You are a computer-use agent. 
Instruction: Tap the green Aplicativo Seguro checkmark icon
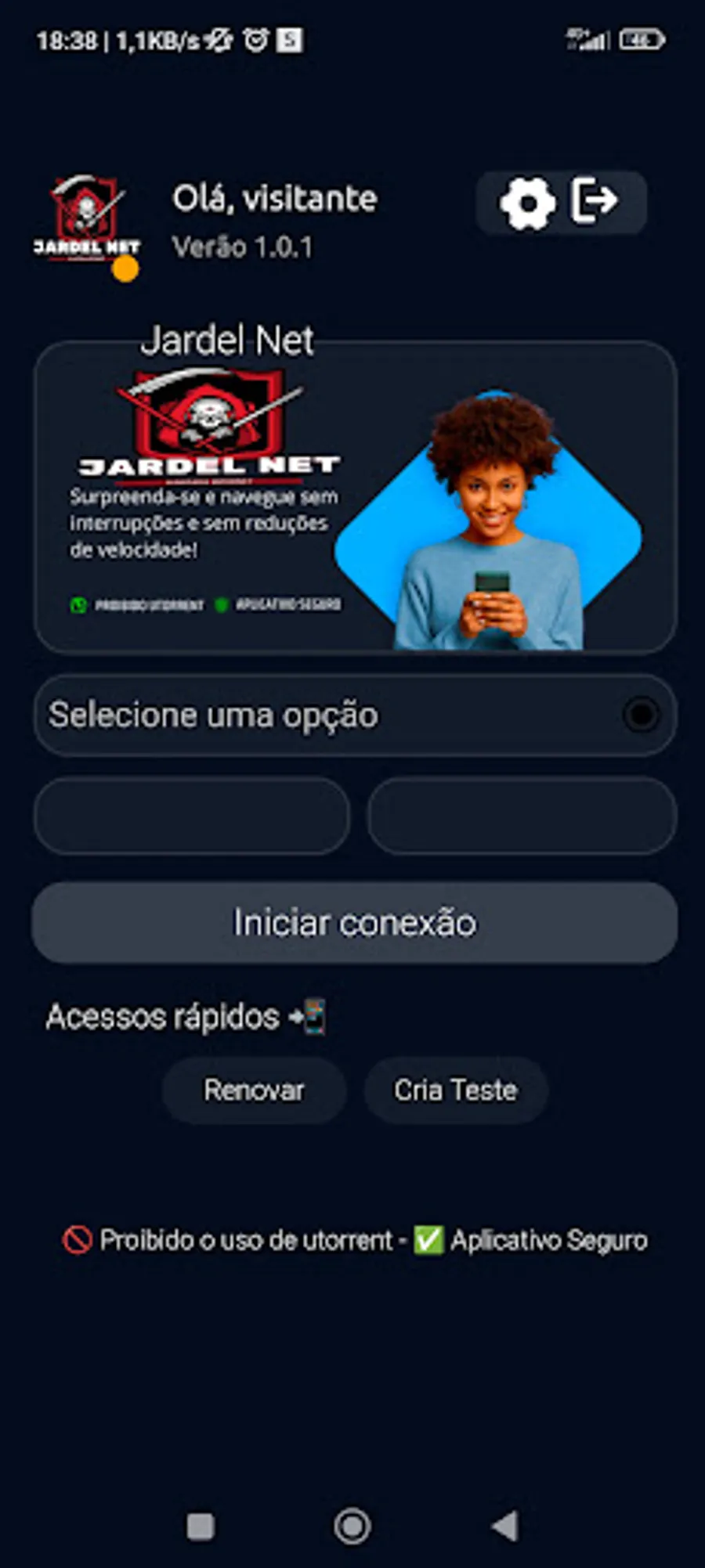(429, 1240)
